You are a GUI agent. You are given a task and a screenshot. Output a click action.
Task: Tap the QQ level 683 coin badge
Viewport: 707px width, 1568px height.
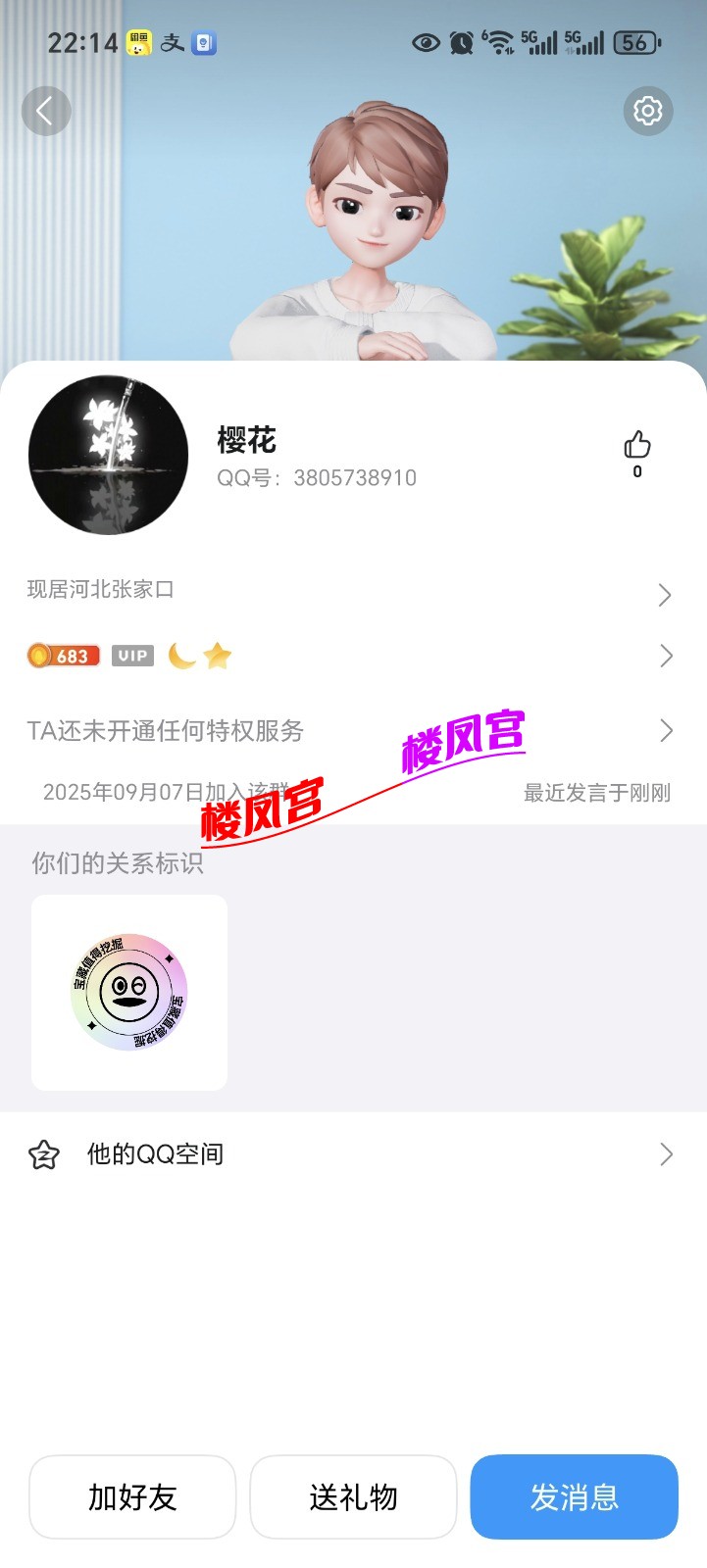[64, 655]
